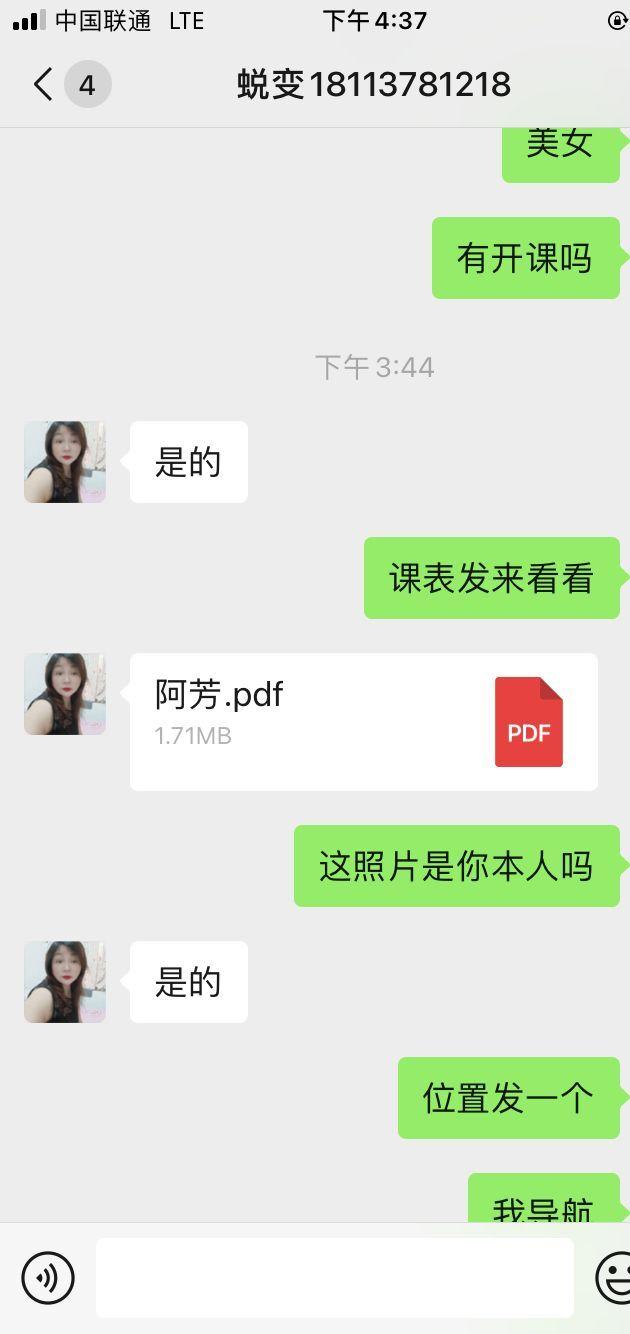Open contact avatar beside 阿芳.pdf message

tap(65, 694)
